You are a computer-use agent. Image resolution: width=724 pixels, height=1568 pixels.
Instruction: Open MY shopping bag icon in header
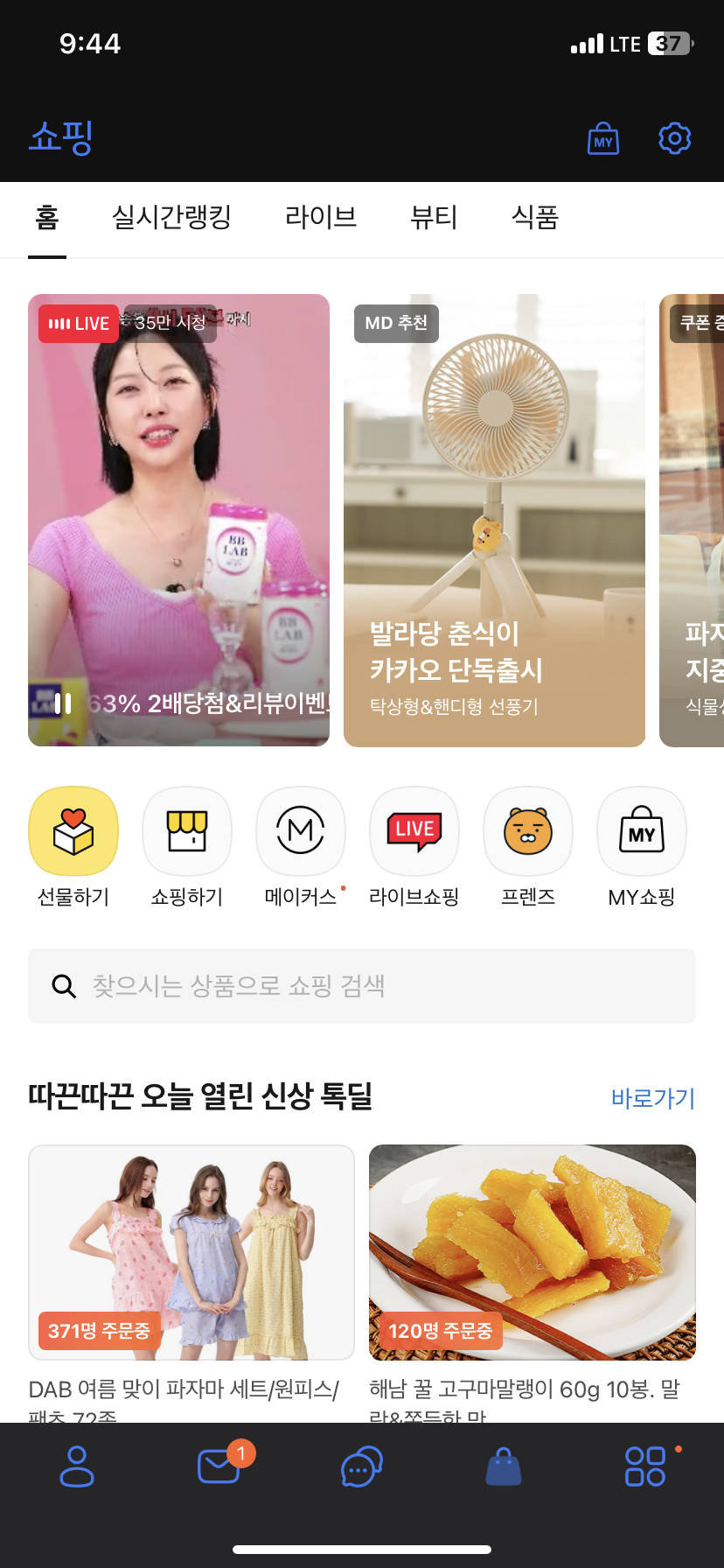(603, 139)
